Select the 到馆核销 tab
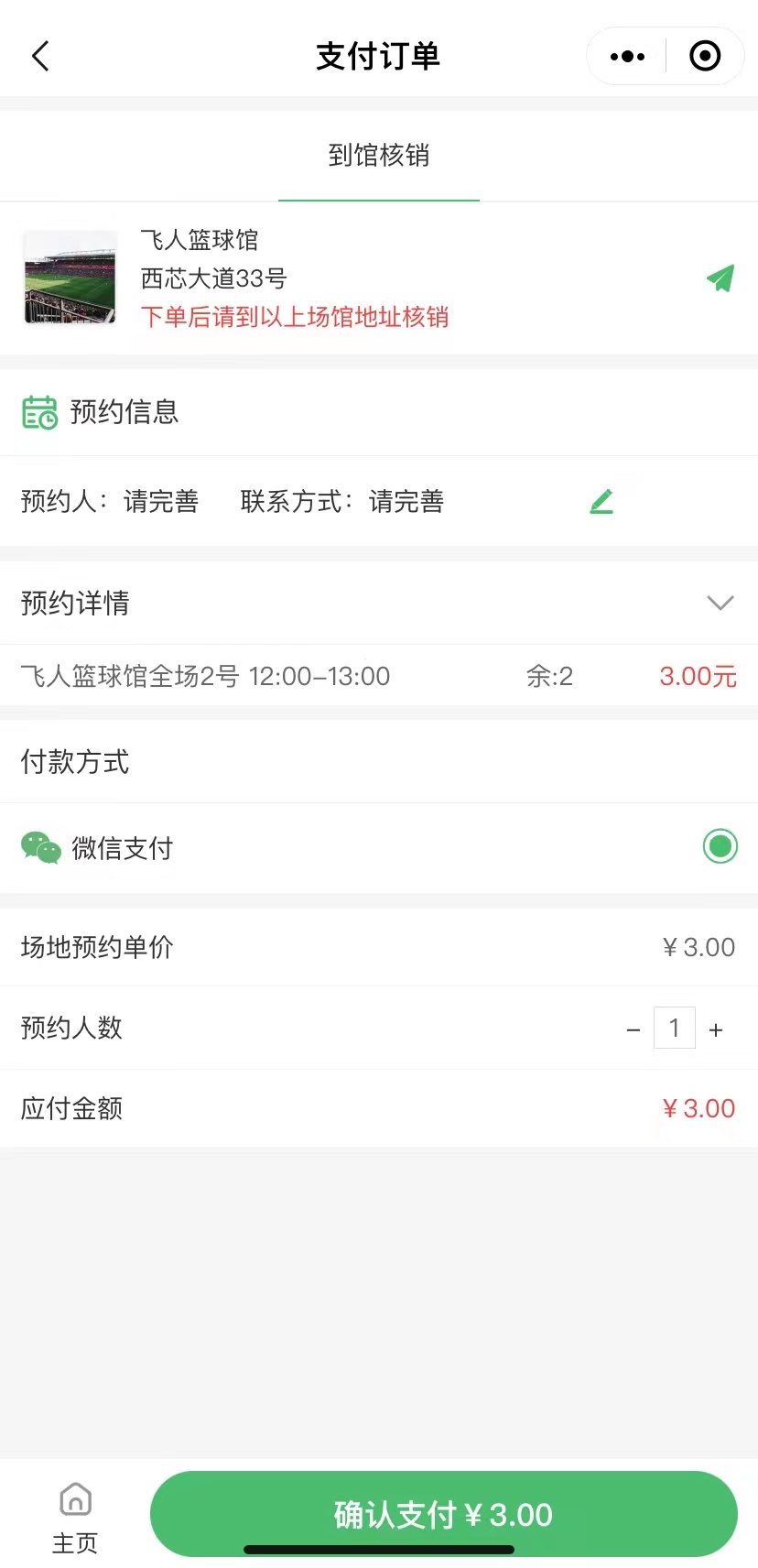The height and width of the screenshot is (1568, 758). [379, 156]
